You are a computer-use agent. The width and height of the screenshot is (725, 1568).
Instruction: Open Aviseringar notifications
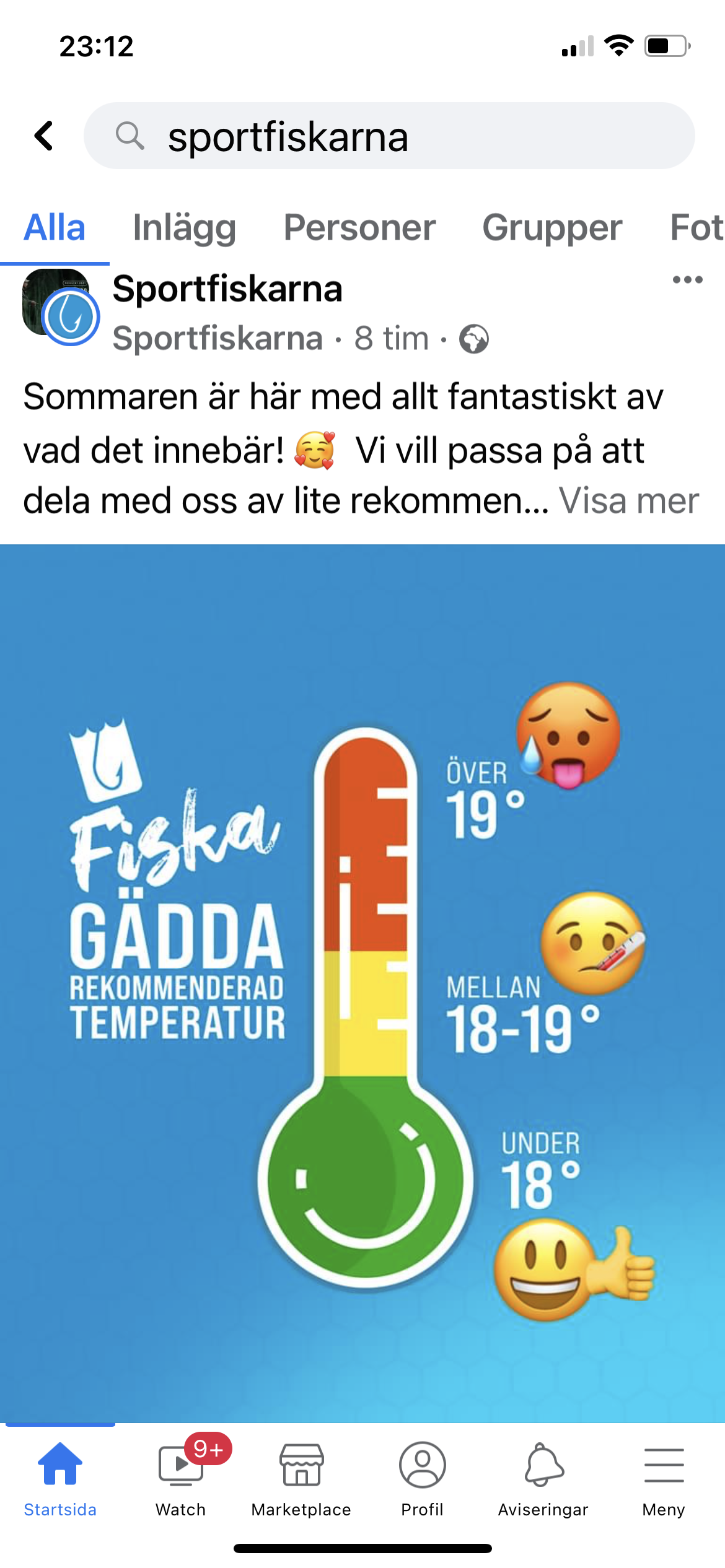click(x=543, y=1478)
